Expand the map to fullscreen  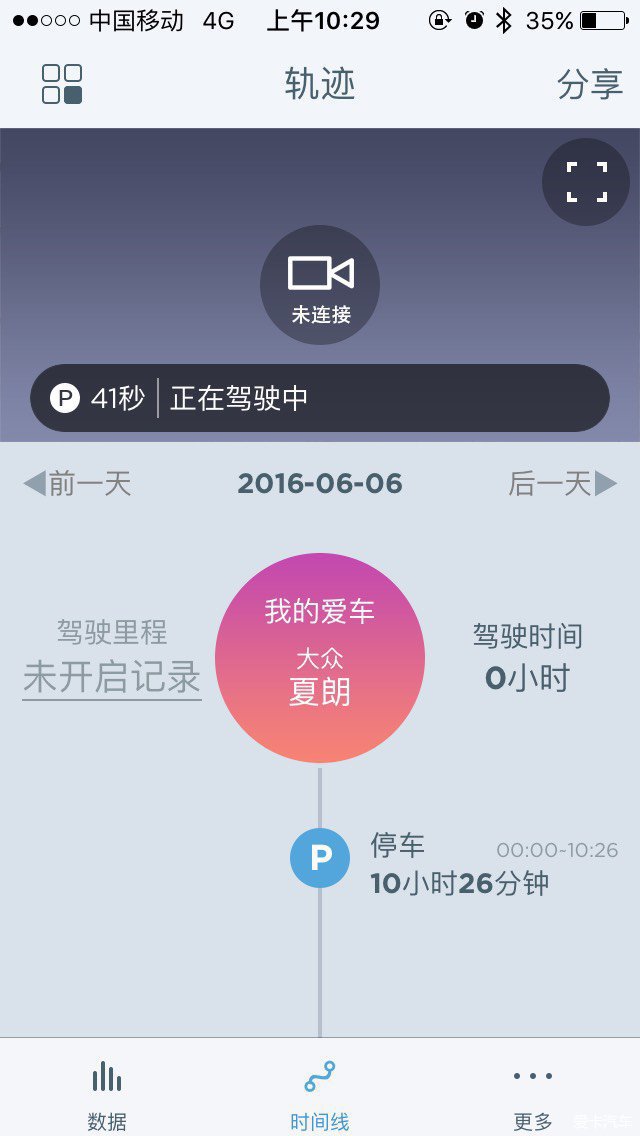(586, 182)
